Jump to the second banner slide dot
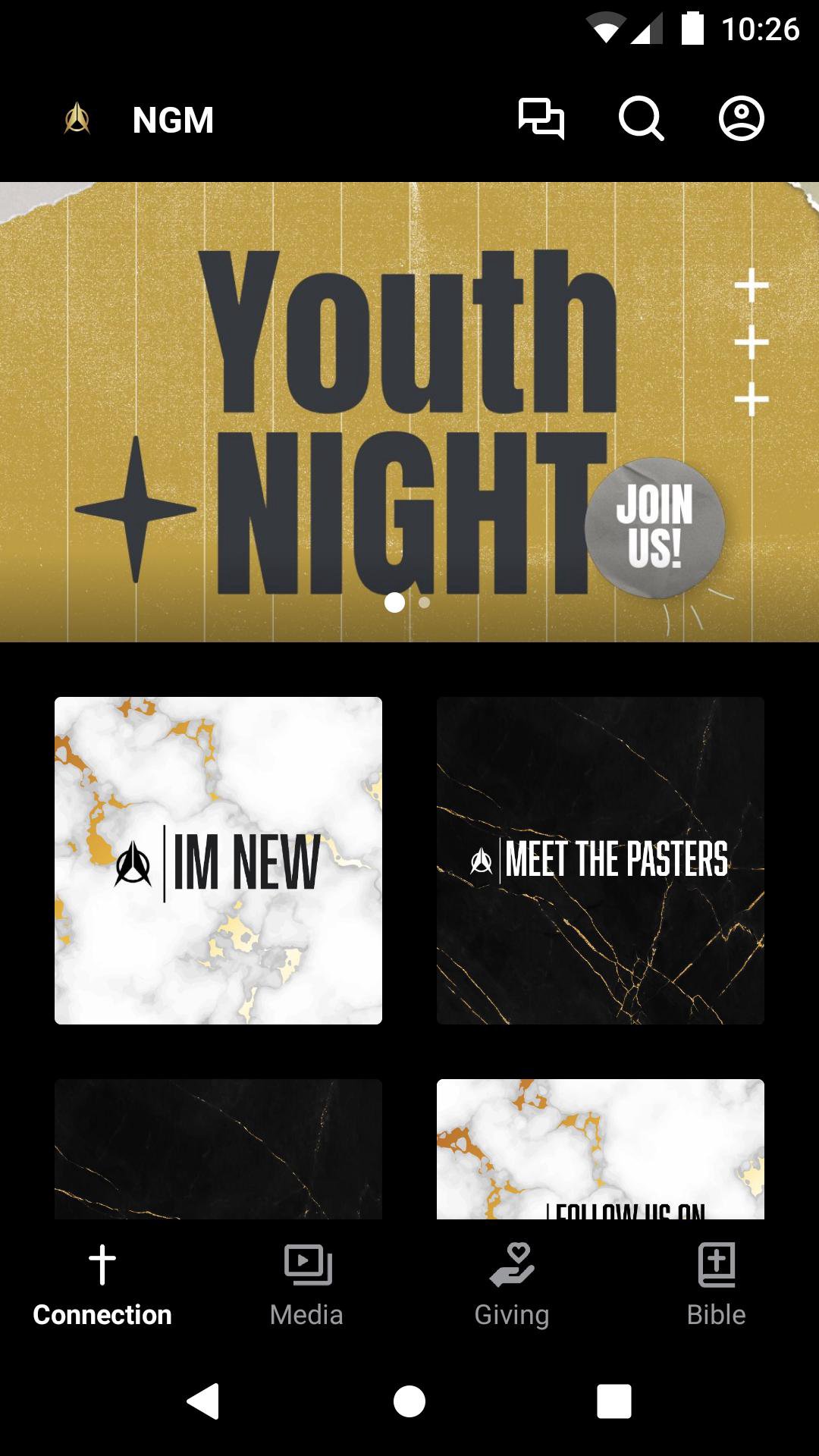Screen dimensions: 819x1456 (x=425, y=603)
